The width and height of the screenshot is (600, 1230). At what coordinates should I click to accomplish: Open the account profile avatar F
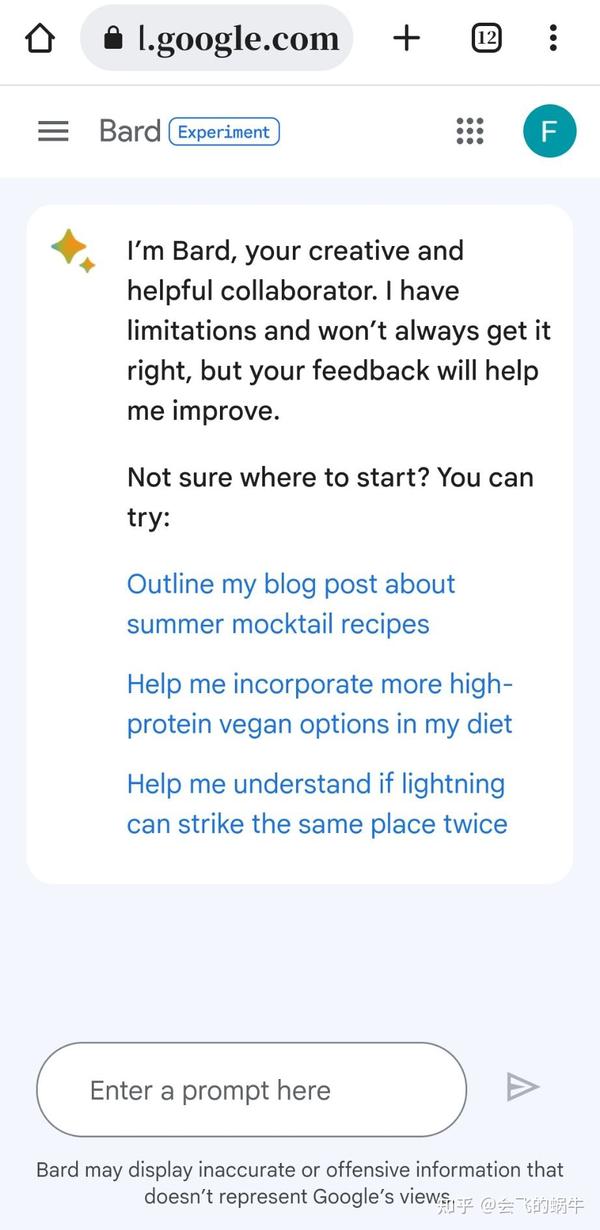[x=549, y=131]
